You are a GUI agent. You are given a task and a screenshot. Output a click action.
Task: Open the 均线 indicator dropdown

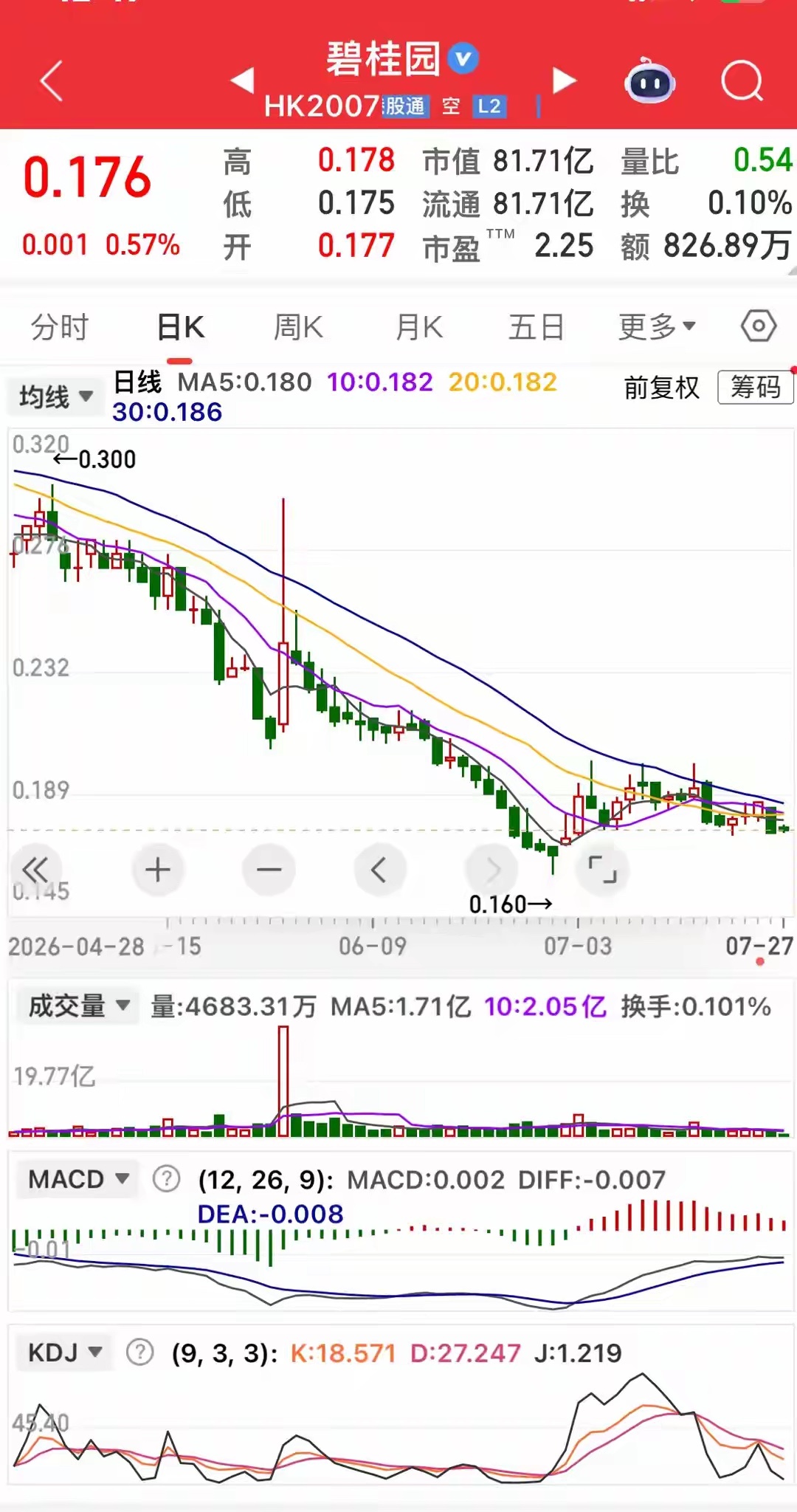(55, 396)
